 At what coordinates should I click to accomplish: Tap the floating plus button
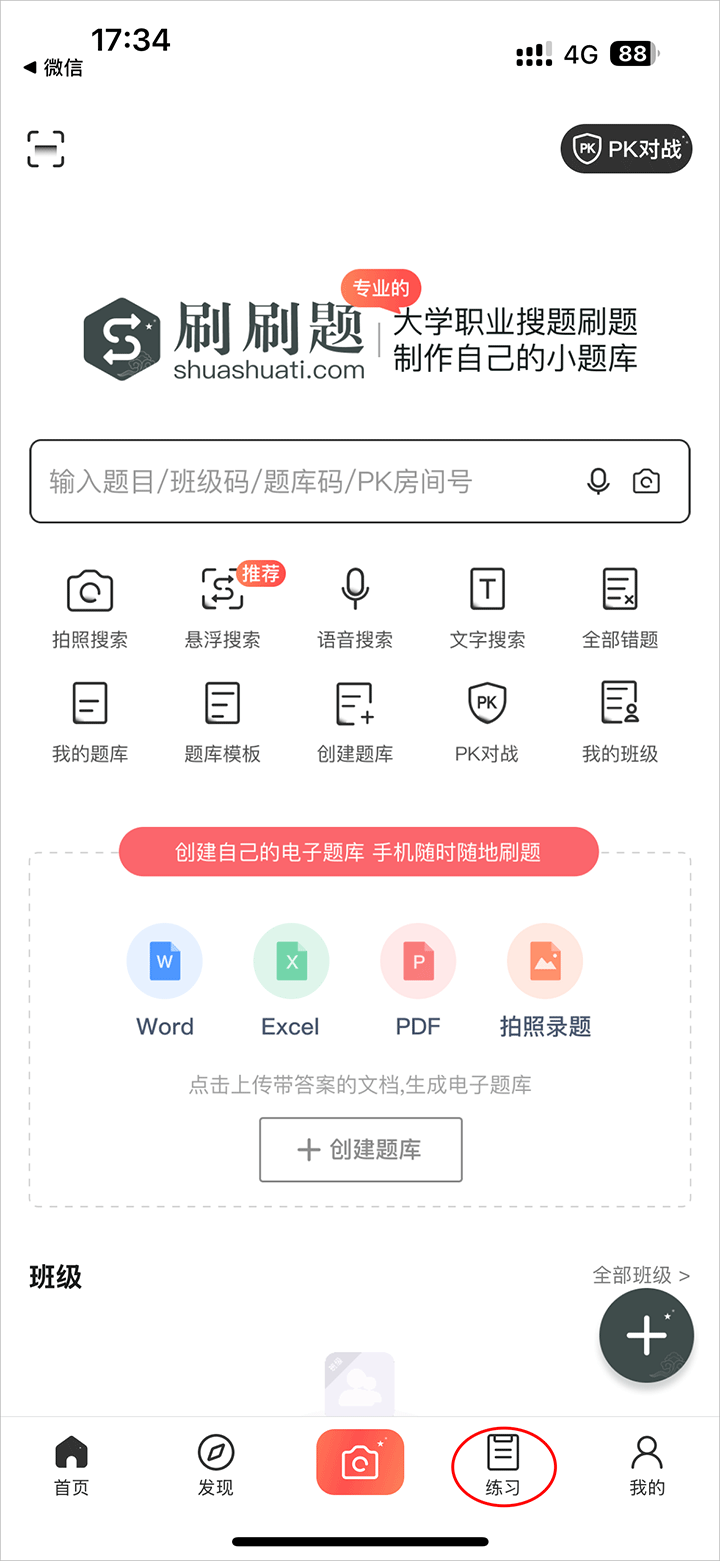coord(646,1334)
